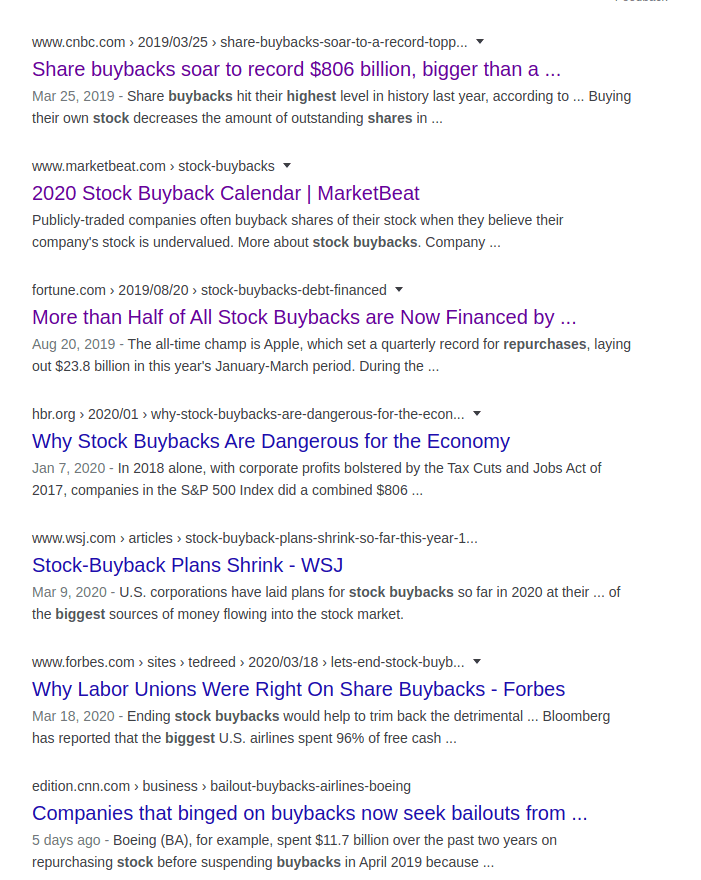
Task: Expand the dropdown arrow beside fortune.com URL
Action: (399, 290)
